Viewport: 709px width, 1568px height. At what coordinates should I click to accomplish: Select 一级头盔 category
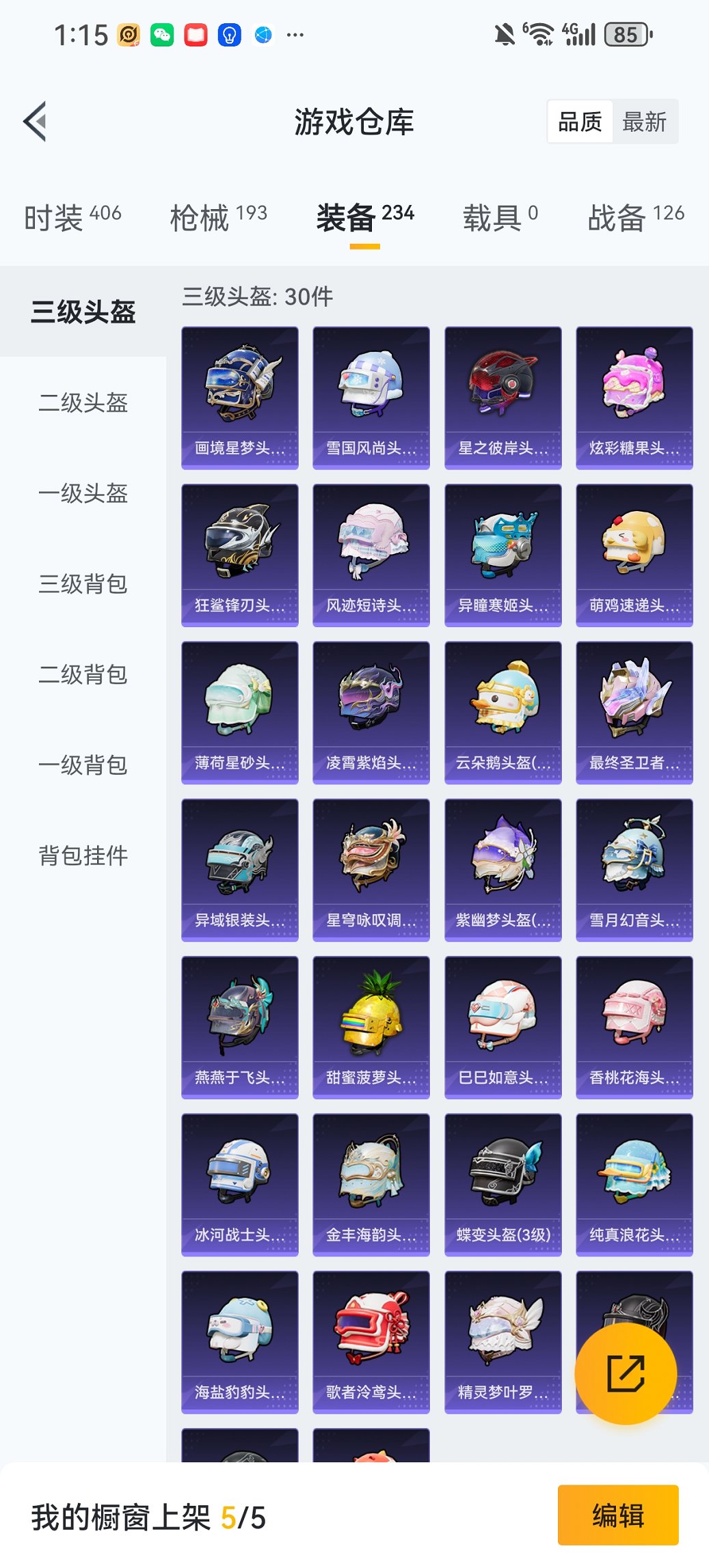click(83, 493)
